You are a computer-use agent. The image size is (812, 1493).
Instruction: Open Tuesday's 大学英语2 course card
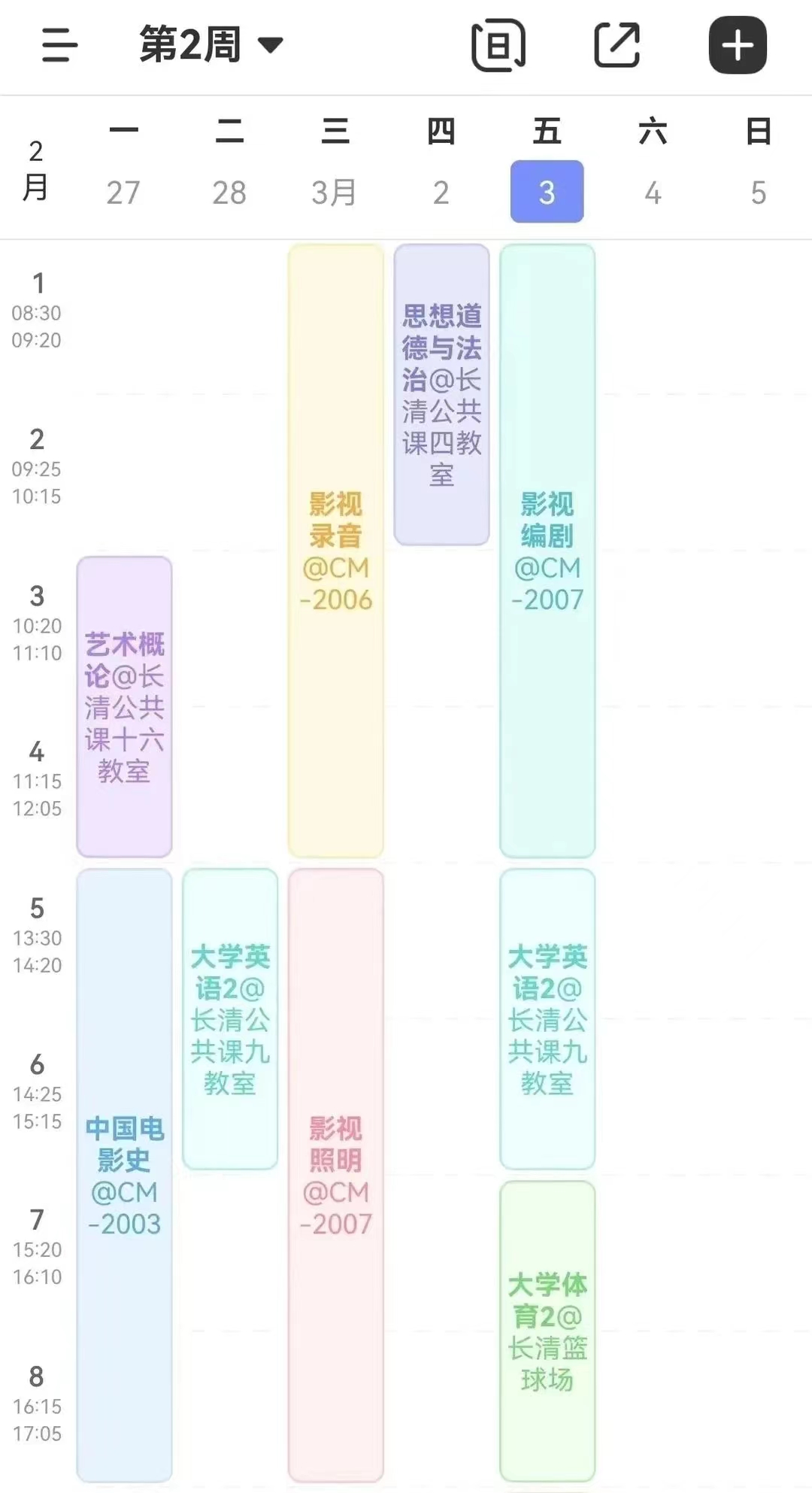(x=229, y=1018)
